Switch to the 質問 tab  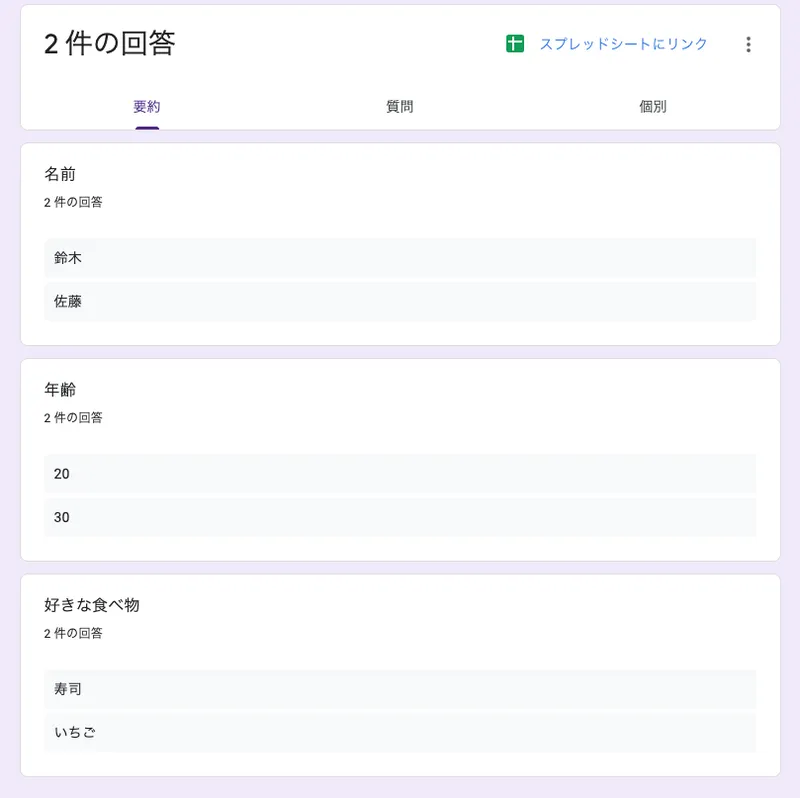[x=400, y=107]
